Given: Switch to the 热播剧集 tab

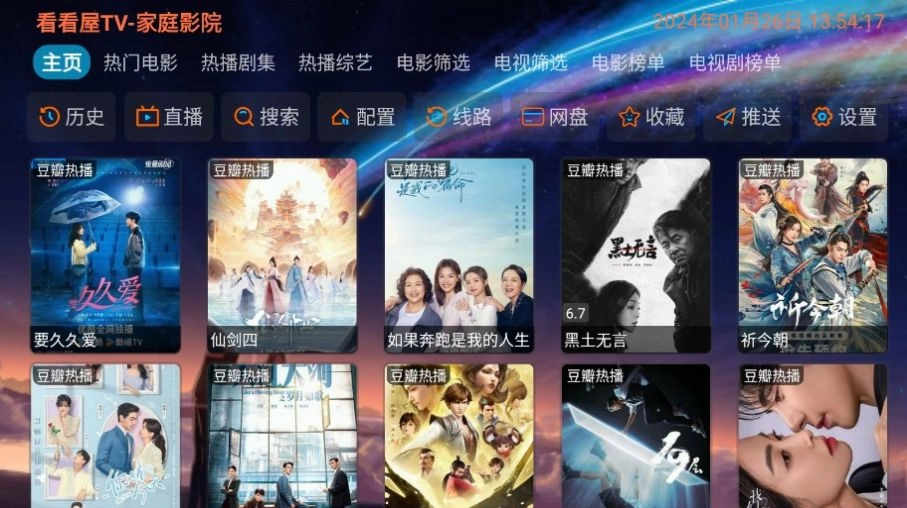Looking at the screenshot, I should [x=238, y=63].
